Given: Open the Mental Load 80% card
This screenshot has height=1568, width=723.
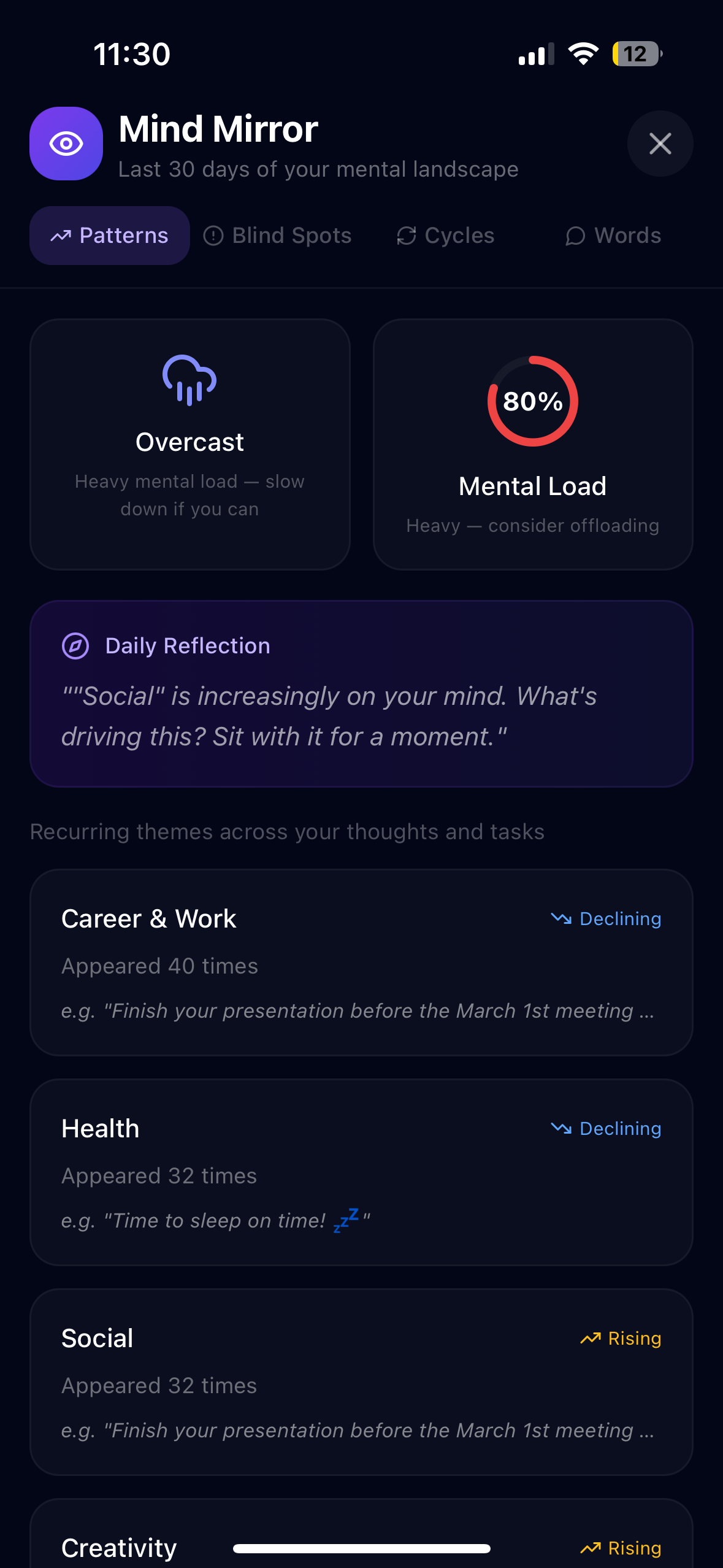Looking at the screenshot, I should pyautogui.click(x=533, y=444).
